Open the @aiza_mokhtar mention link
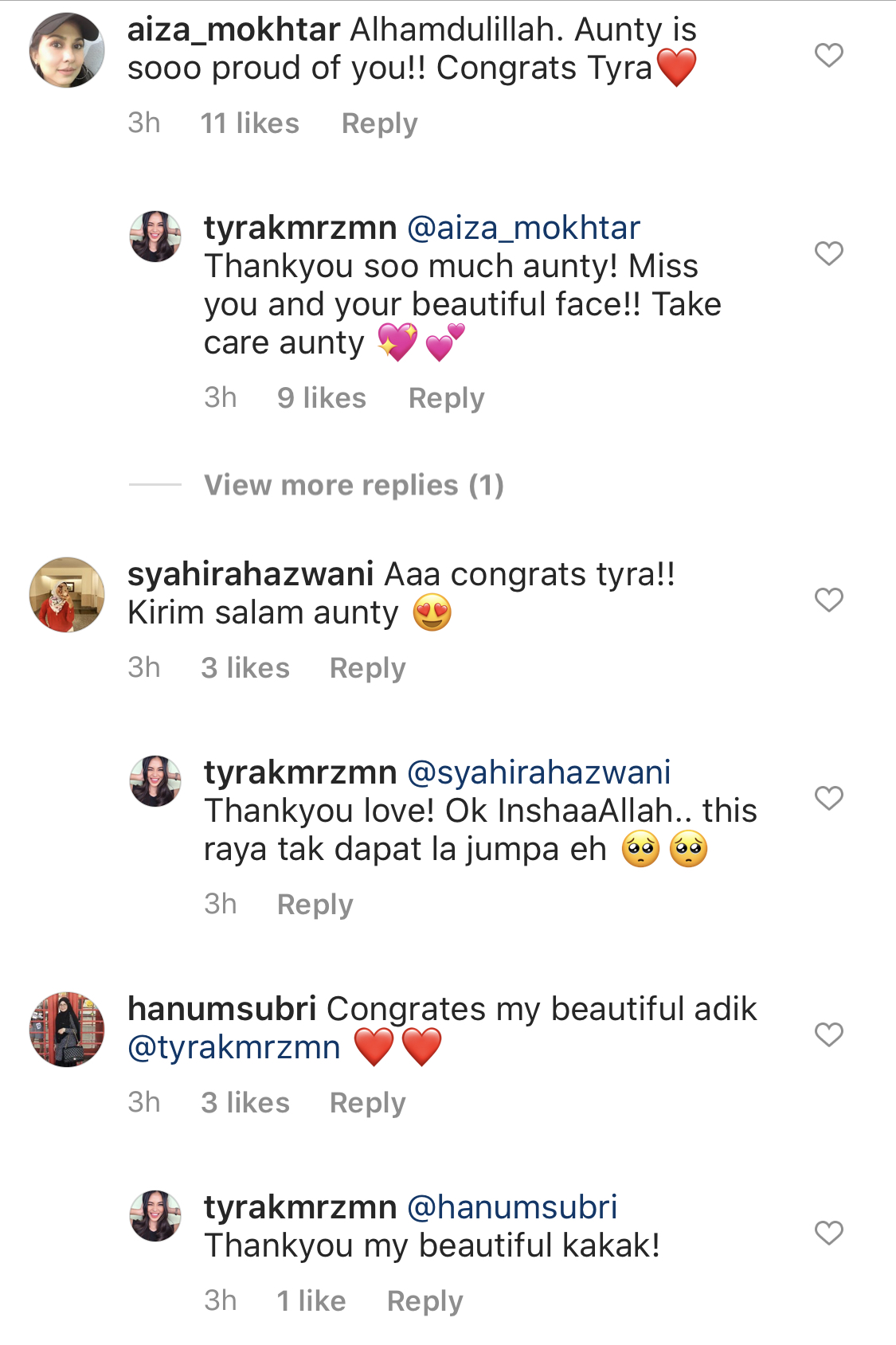 pos(523,229)
